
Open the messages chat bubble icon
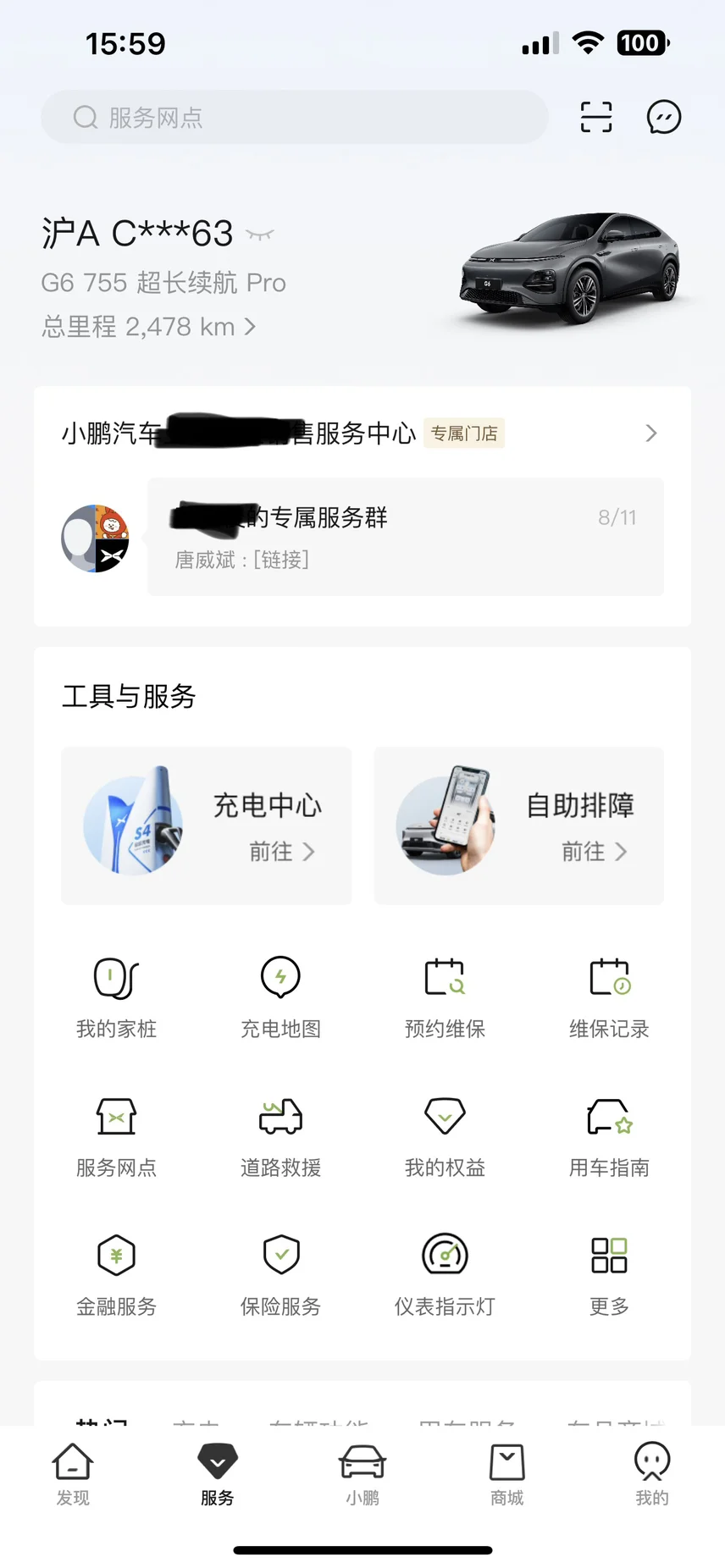coord(663,117)
